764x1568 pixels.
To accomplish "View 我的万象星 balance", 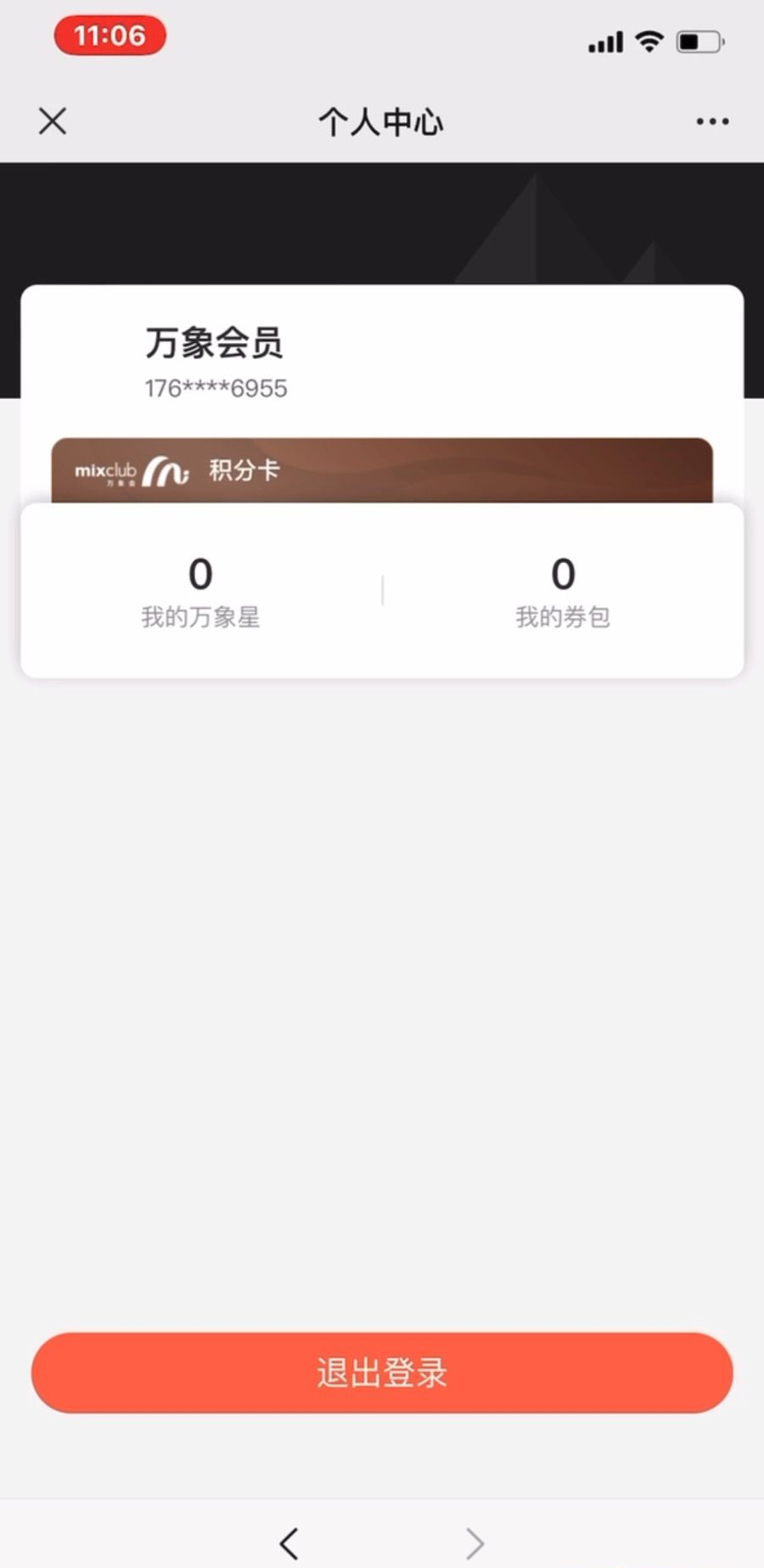I will click(200, 592).
